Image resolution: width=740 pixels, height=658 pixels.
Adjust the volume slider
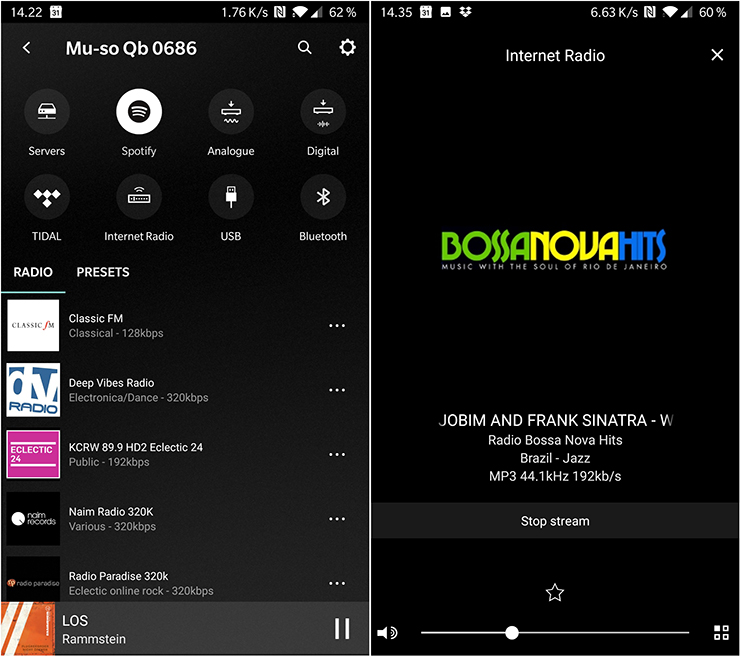[512, 633]
